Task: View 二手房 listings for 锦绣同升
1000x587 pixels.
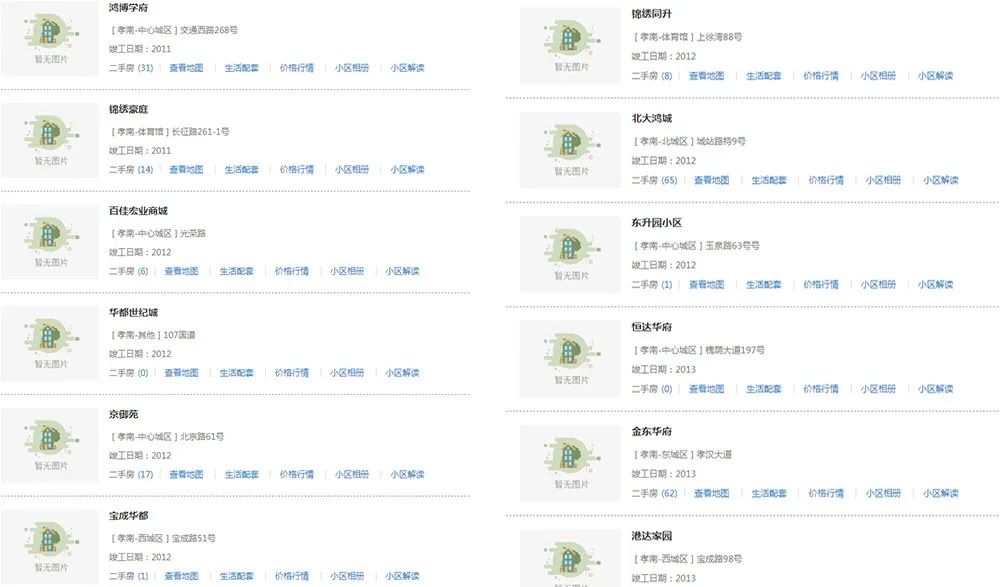Action: [x=651, y=76]
